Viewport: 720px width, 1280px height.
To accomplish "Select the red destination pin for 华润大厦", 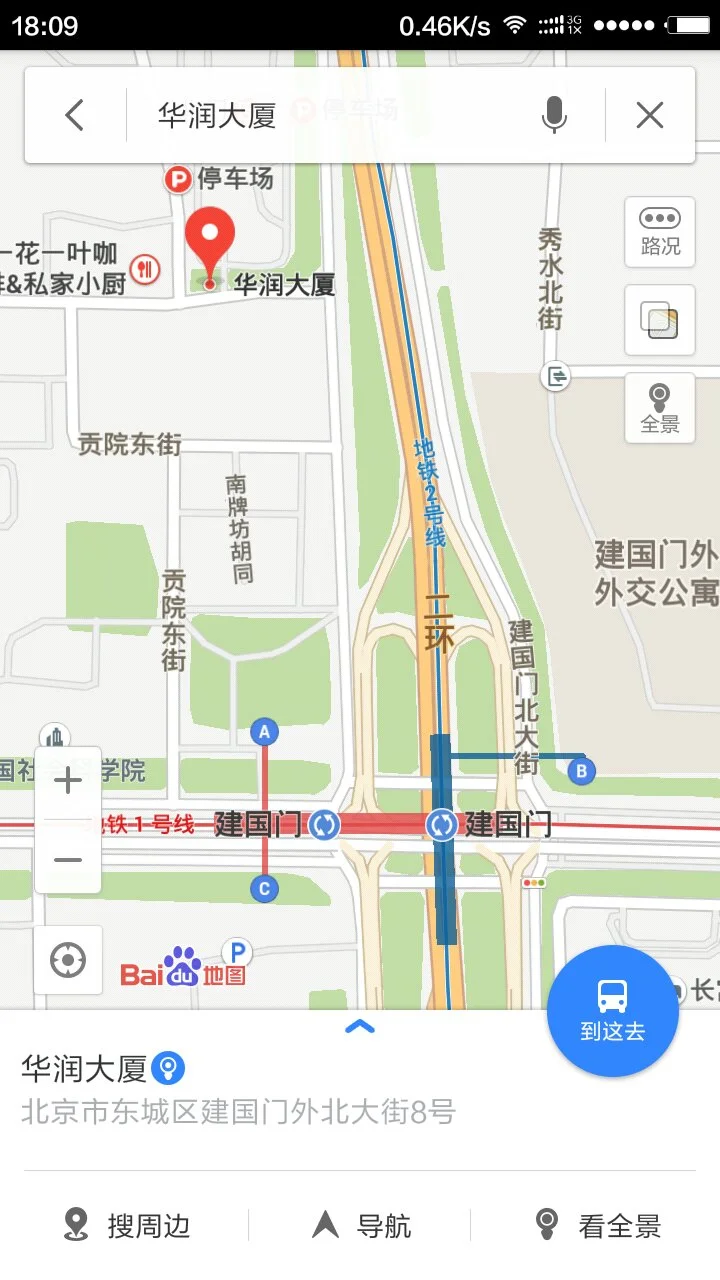I will 211,240.
